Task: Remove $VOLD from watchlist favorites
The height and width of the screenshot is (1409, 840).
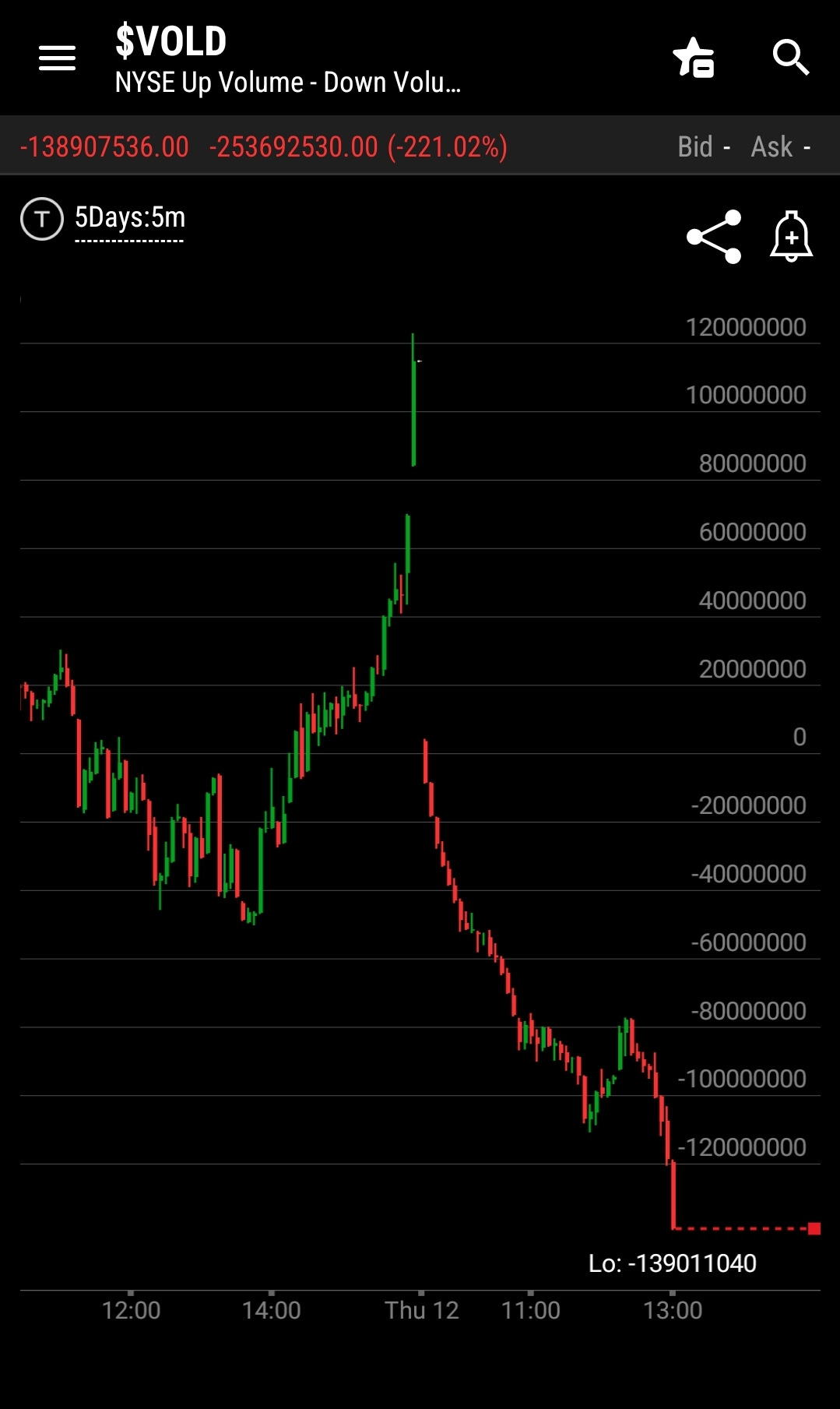Action: pyautogui.click(x=694, y=58)
